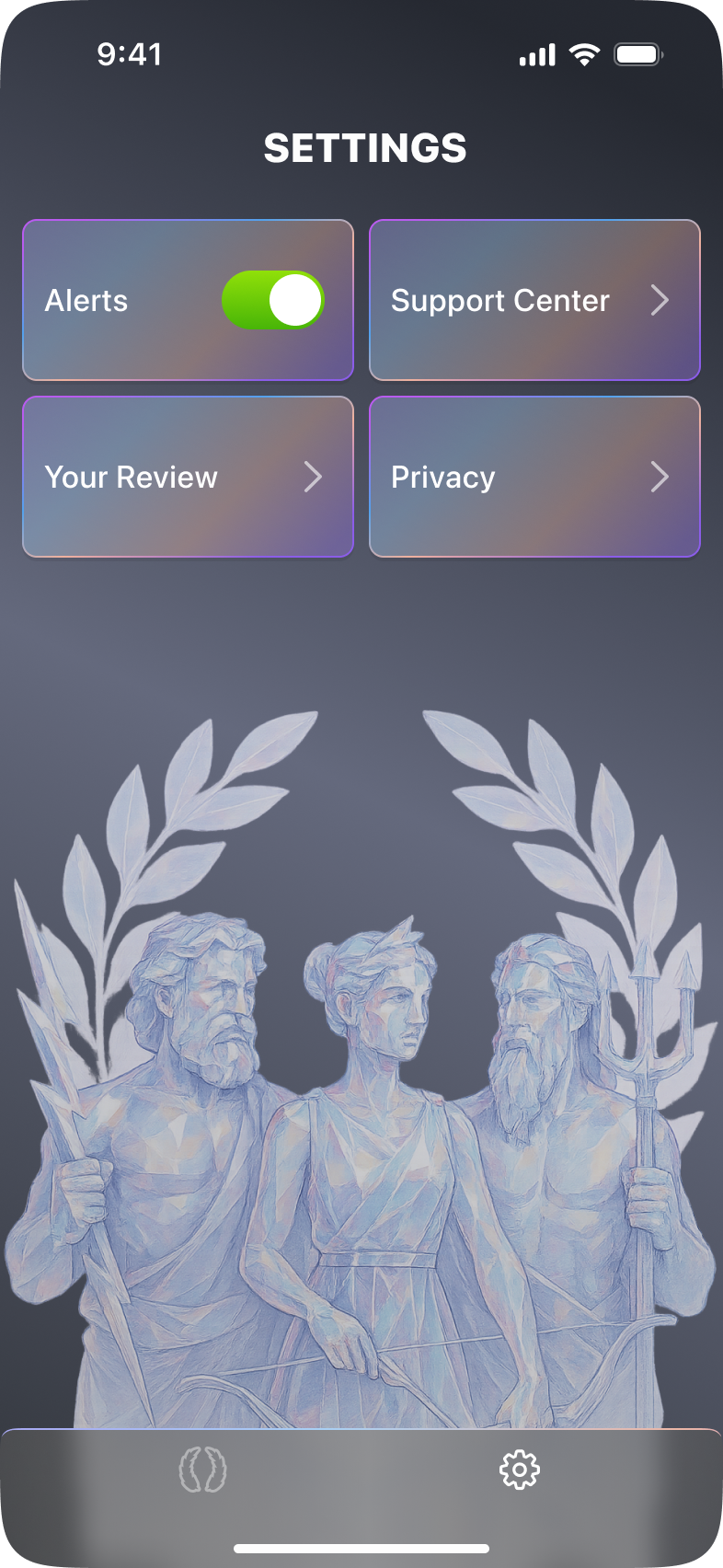This screenshot has width=723, height=1568.
Task: Toggle the Alerts switch off
Action: pos(273,300)
